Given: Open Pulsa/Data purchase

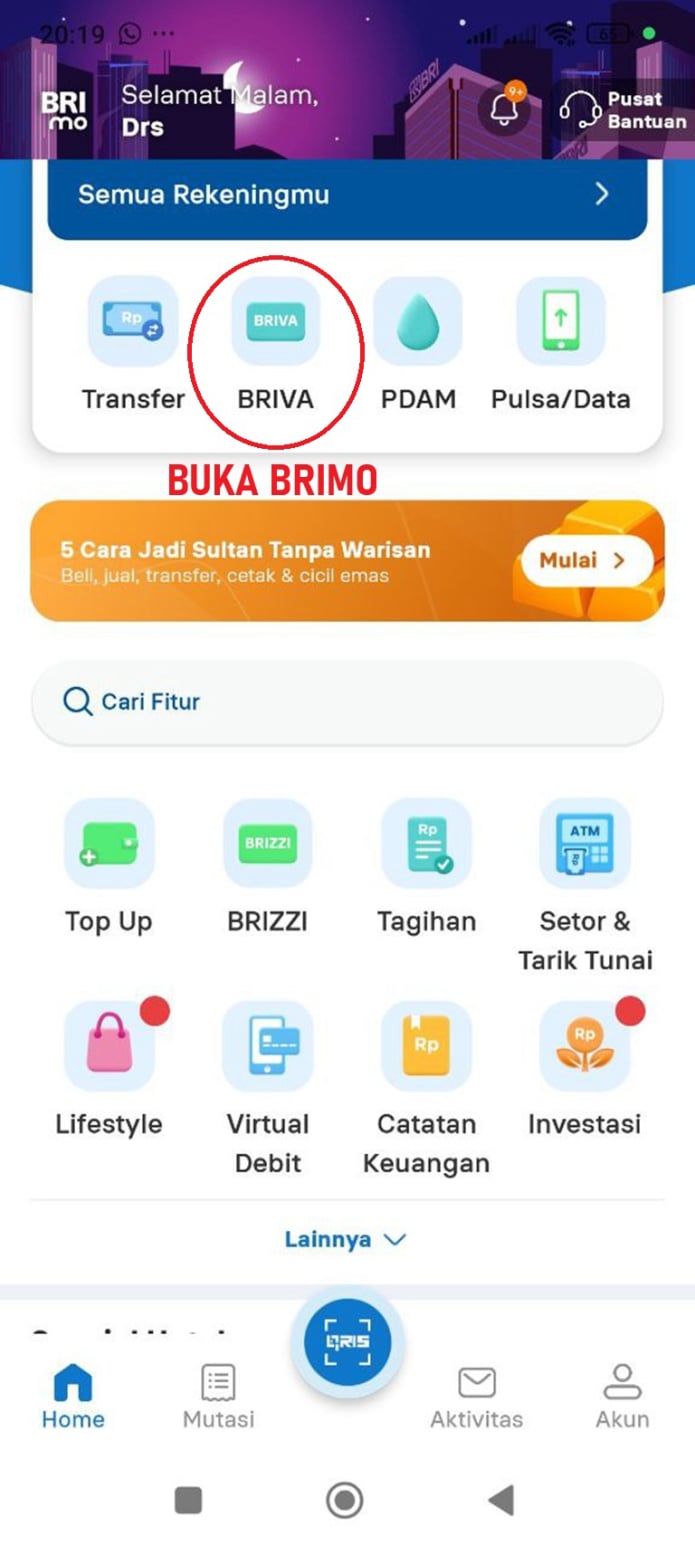Looking at the screenshot, I should (560, 322).
